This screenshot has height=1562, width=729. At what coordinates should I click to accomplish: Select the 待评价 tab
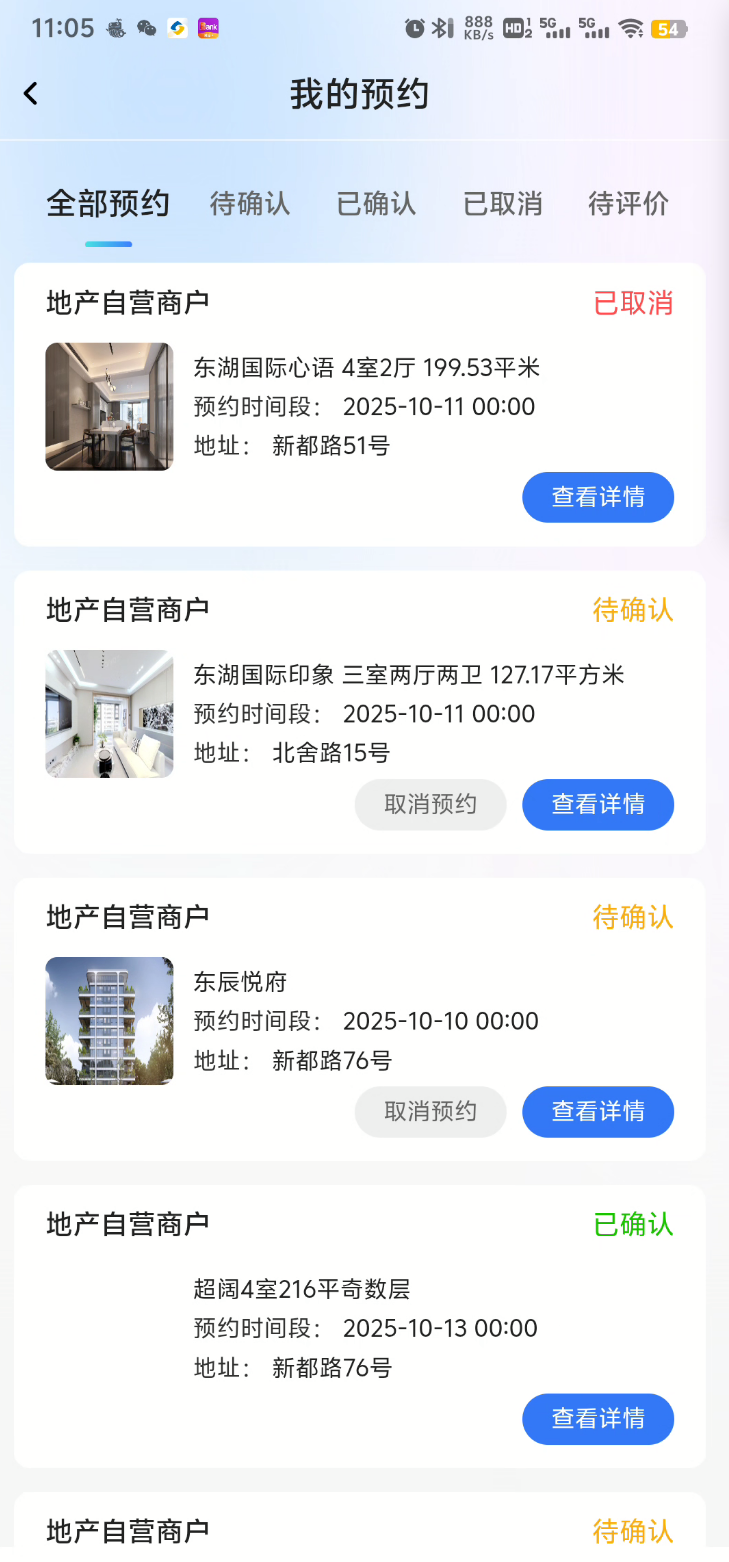628,204
